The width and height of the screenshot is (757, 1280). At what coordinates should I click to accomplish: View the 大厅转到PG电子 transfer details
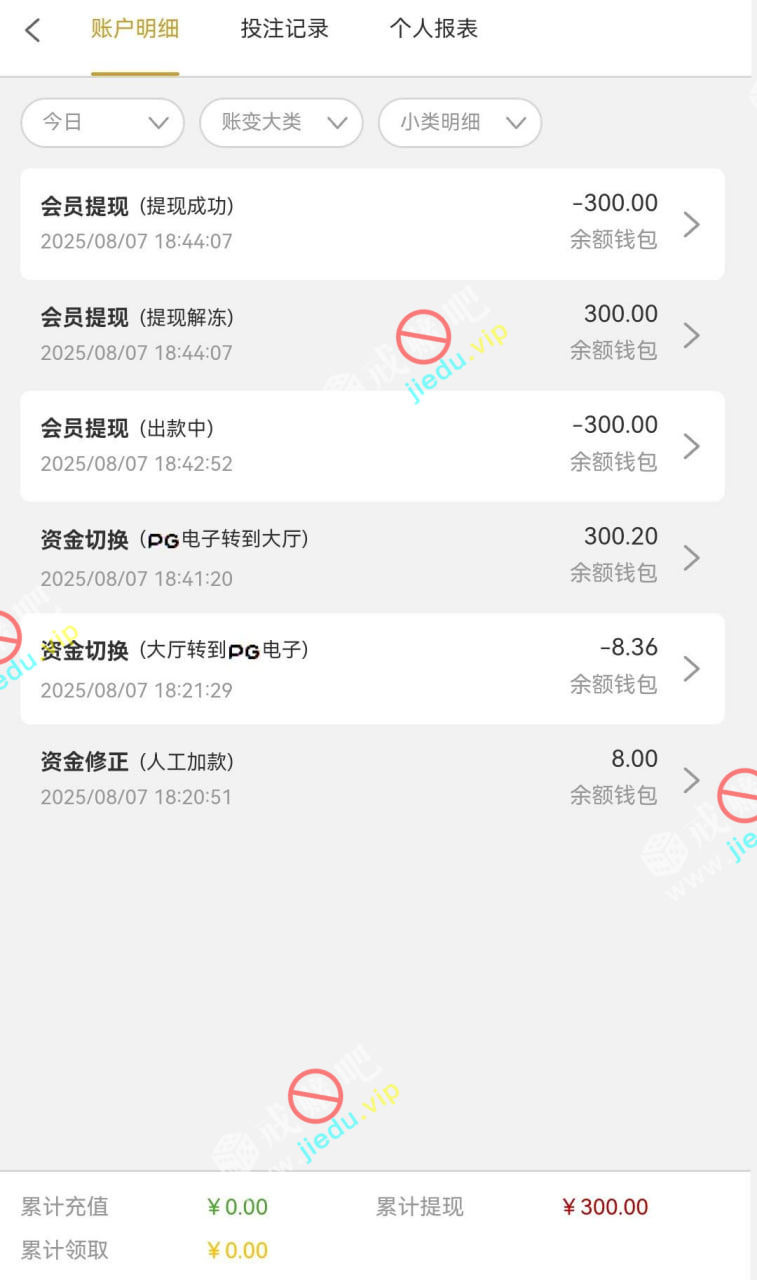372,668
